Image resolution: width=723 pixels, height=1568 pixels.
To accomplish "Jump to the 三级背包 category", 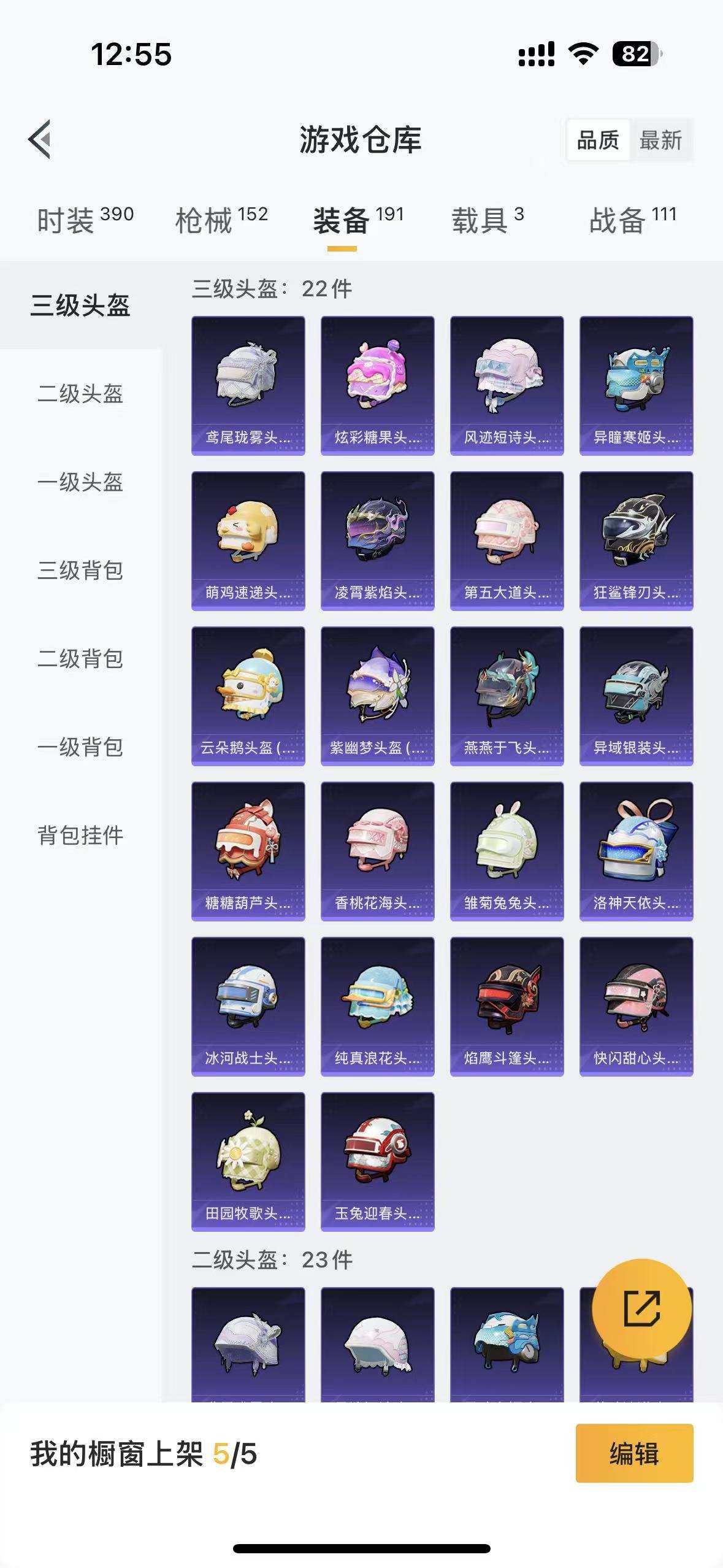I will pos(80,571).
